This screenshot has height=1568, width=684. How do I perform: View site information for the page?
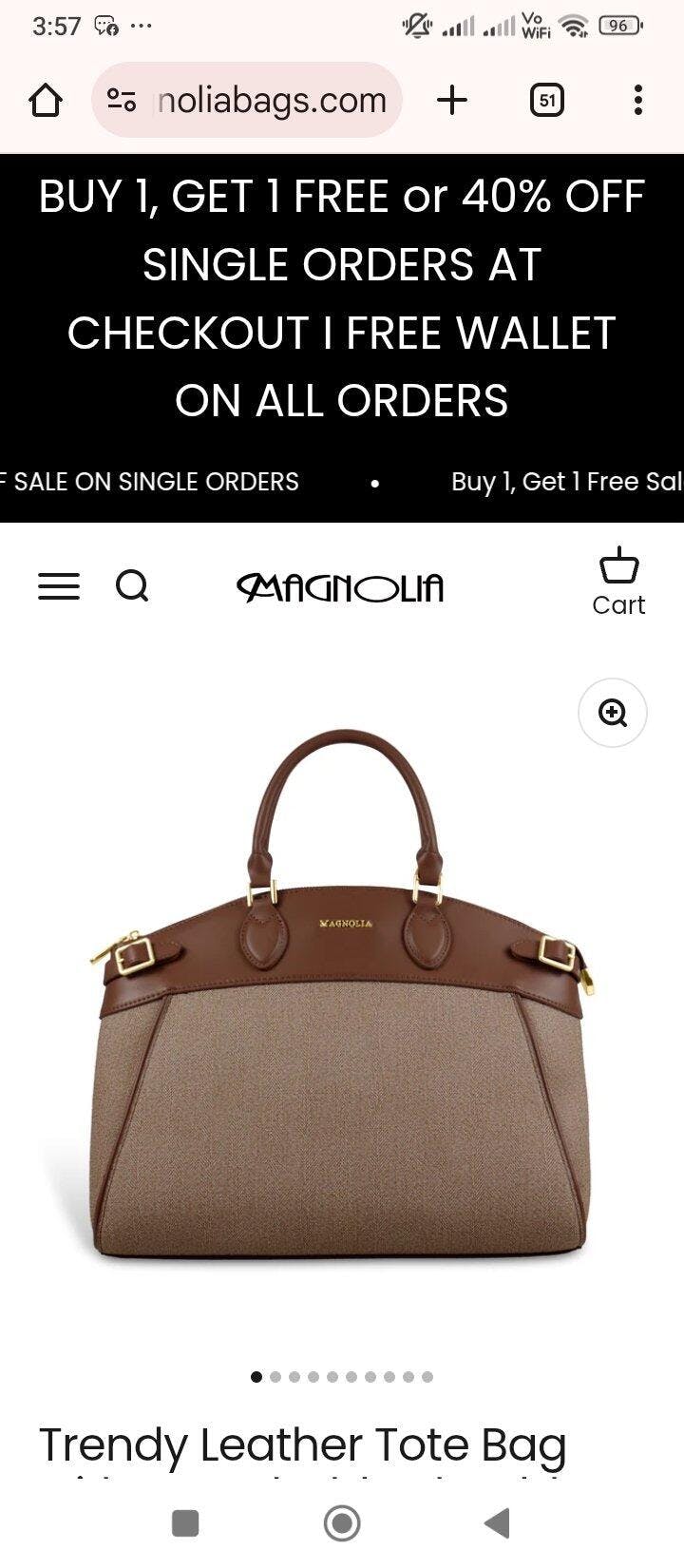tap(122, 100)
